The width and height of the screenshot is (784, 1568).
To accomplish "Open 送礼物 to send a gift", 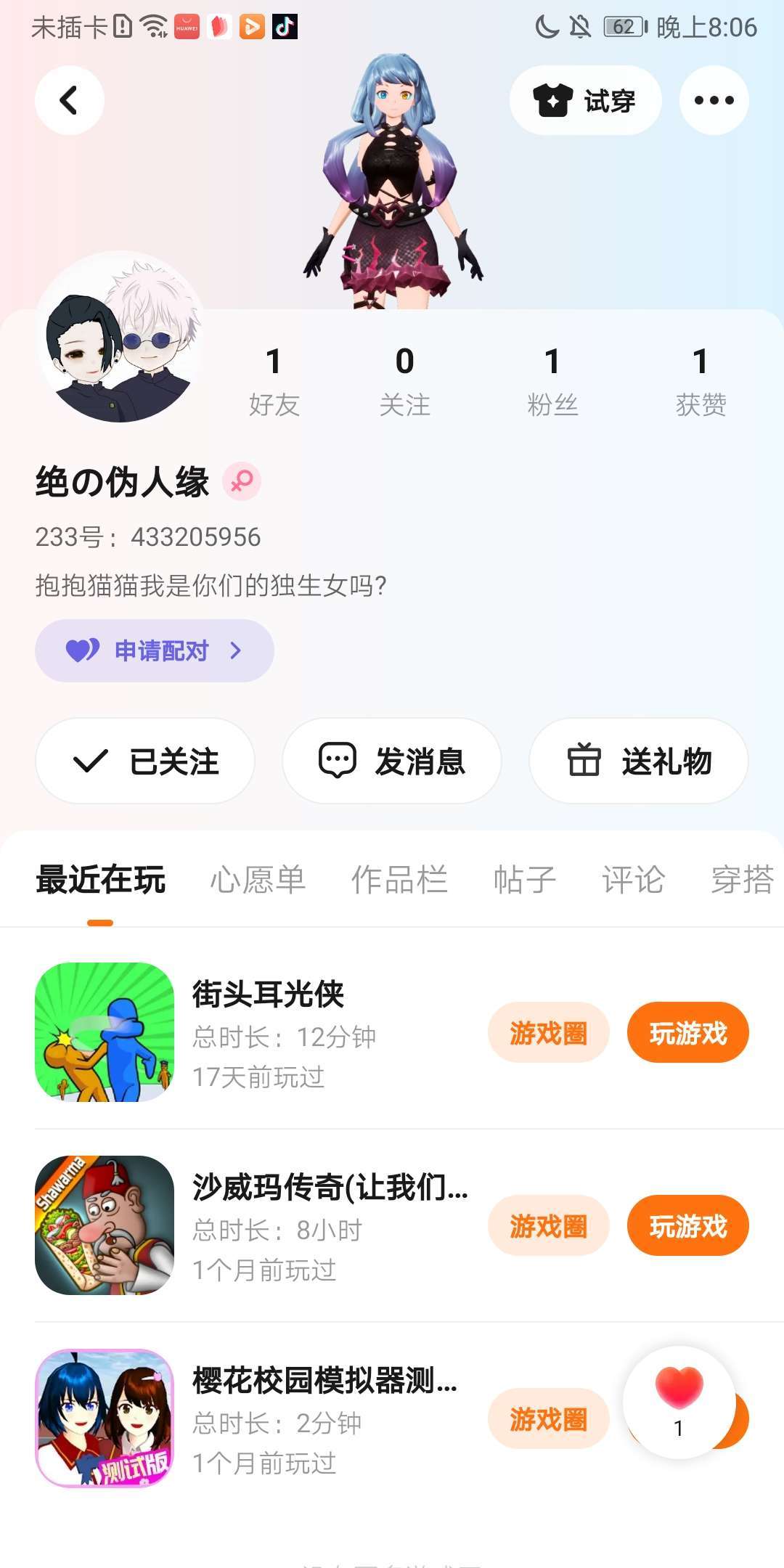I will click(x=639, y=761).
